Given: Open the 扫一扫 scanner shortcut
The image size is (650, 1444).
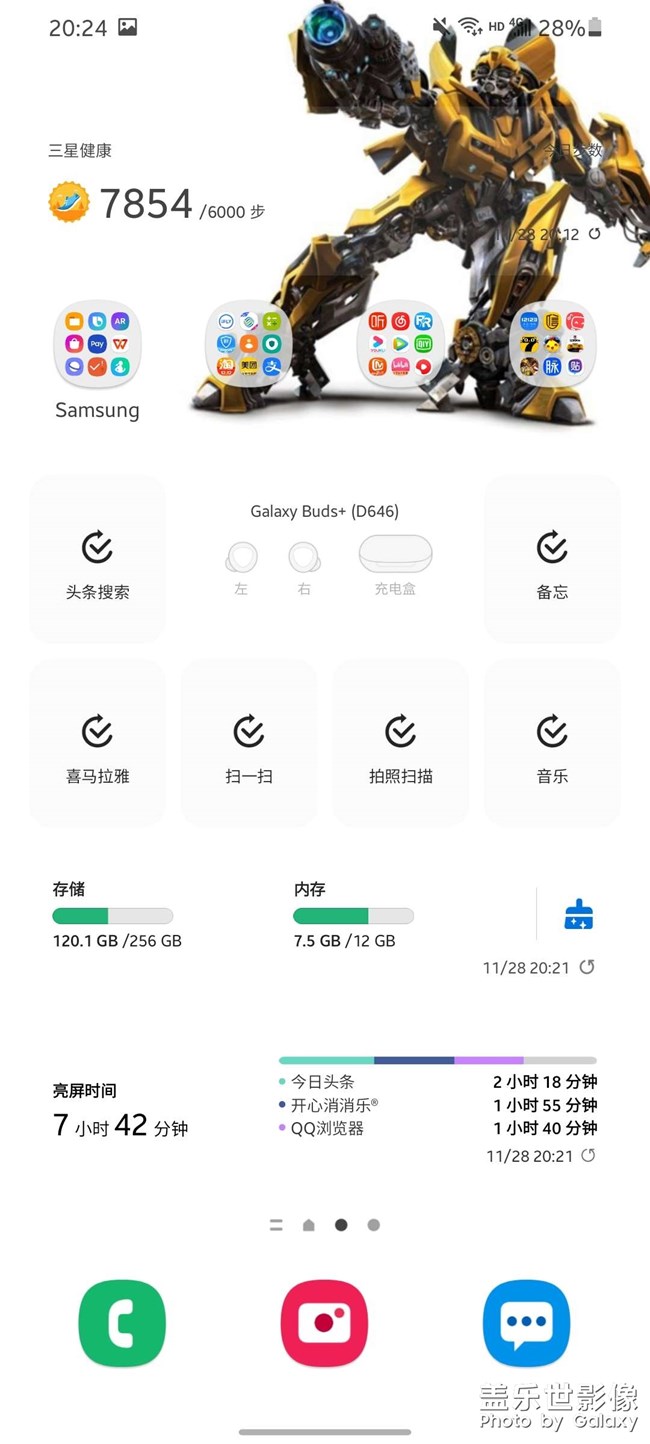Looking at the screenshot, I should [x=249, y=743].
